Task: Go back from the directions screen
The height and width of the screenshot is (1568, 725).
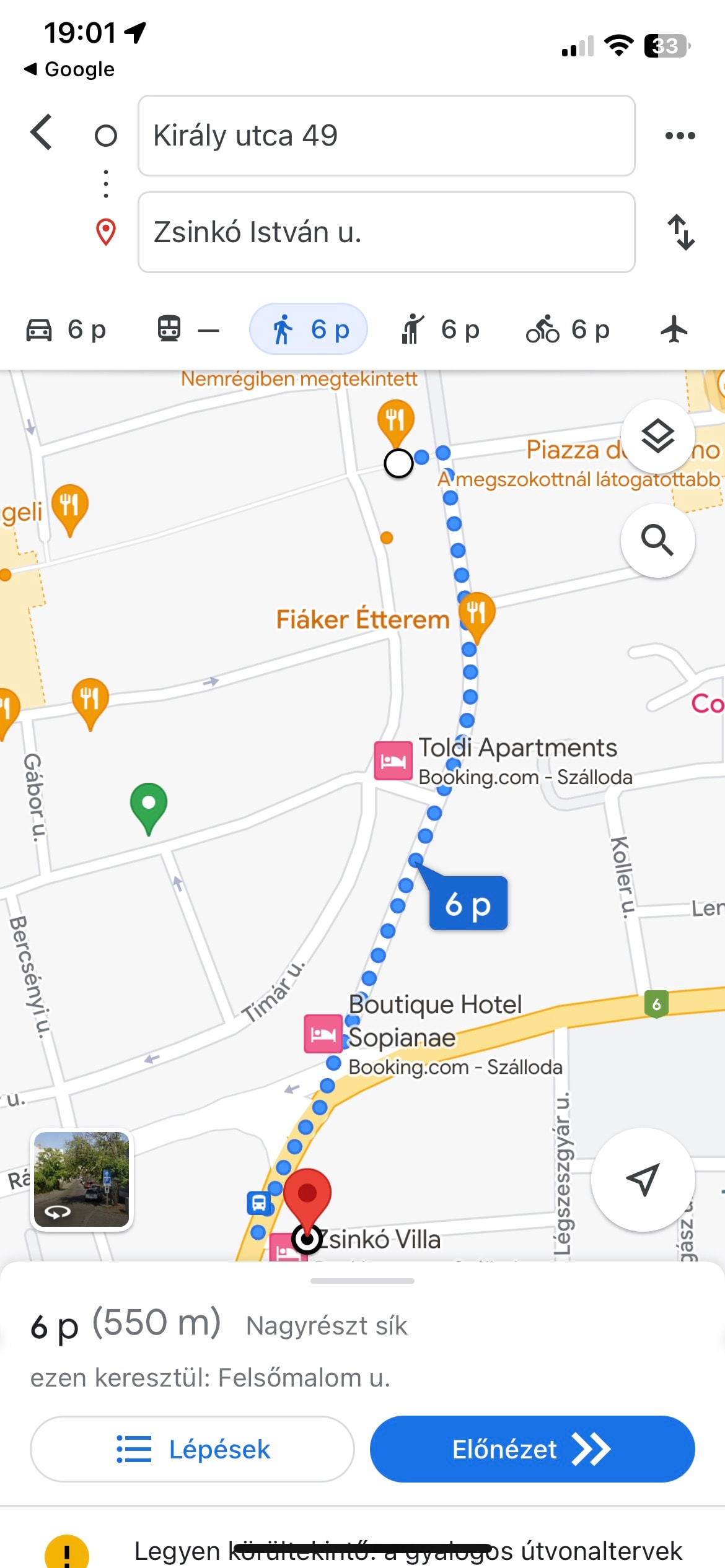Action: click(42, 133)
